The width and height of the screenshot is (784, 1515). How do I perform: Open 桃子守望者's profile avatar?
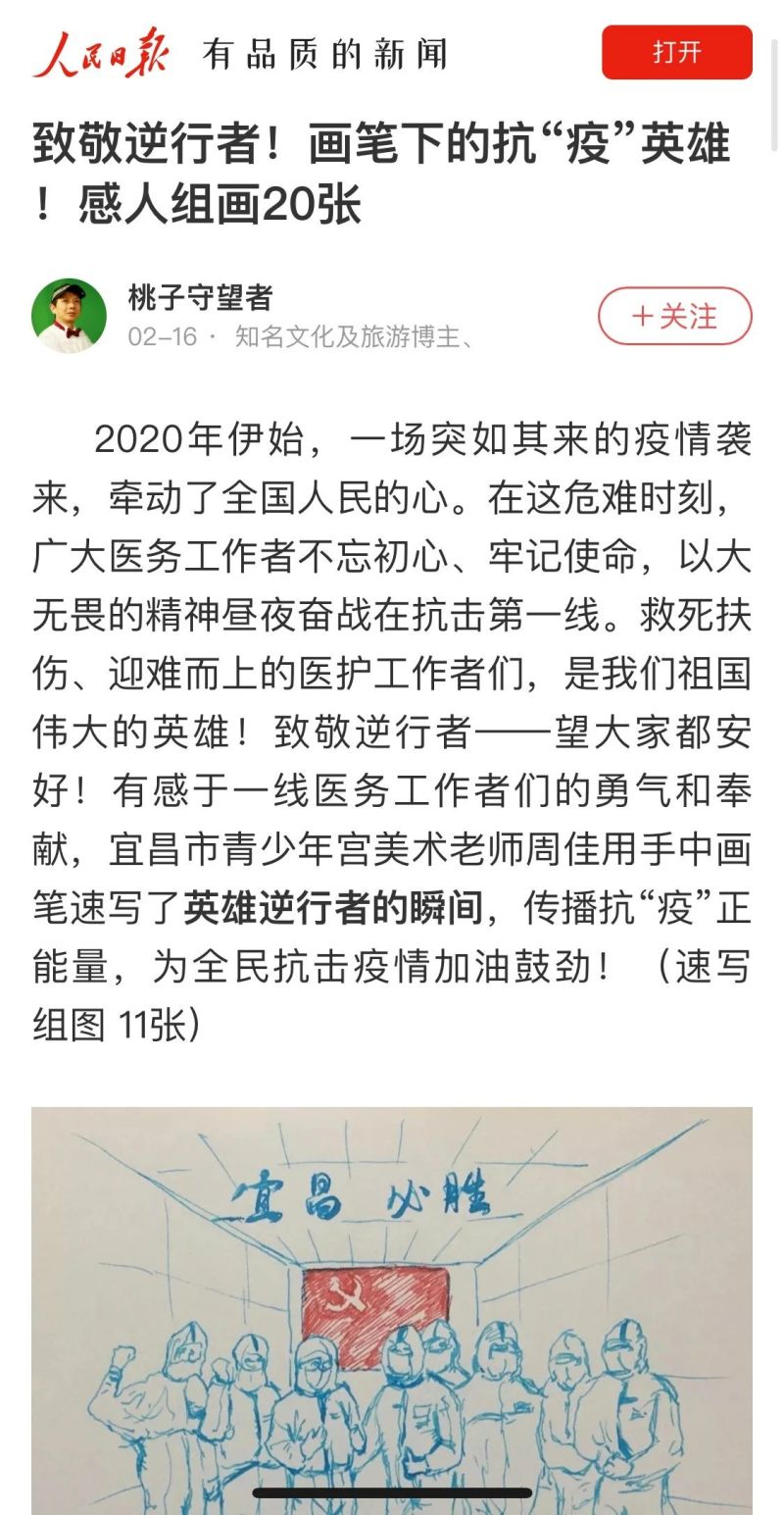pyautogui.click(x=69, y=316)
